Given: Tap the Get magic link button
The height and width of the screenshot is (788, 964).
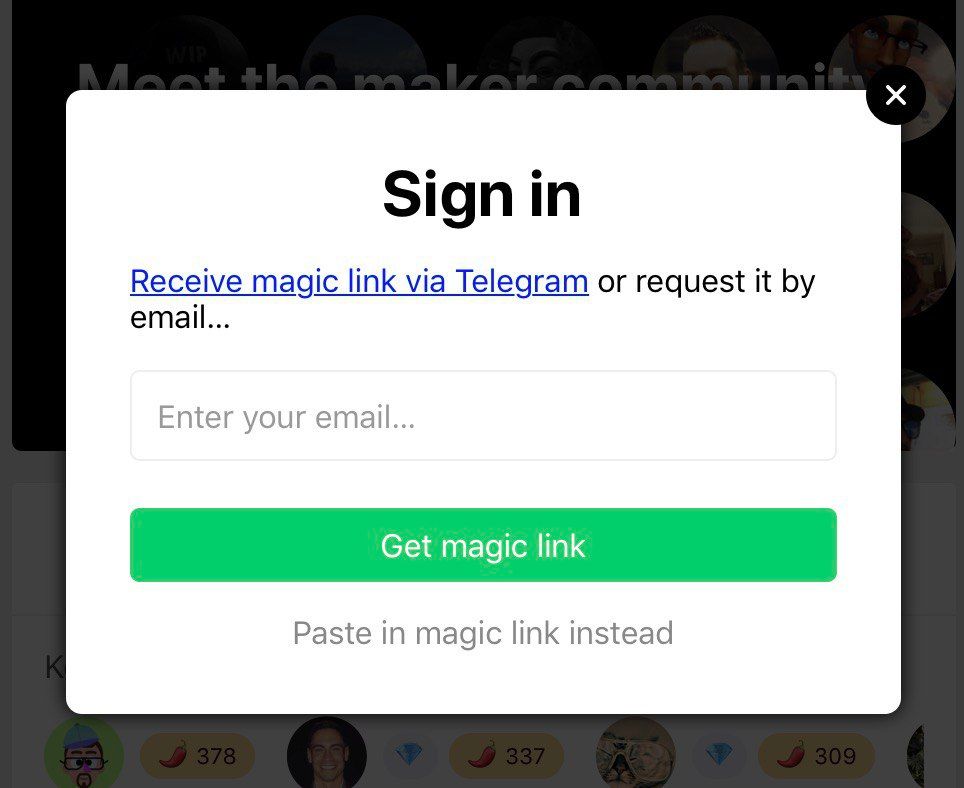Looking at the screenshot, I should [x=483, y=545].
